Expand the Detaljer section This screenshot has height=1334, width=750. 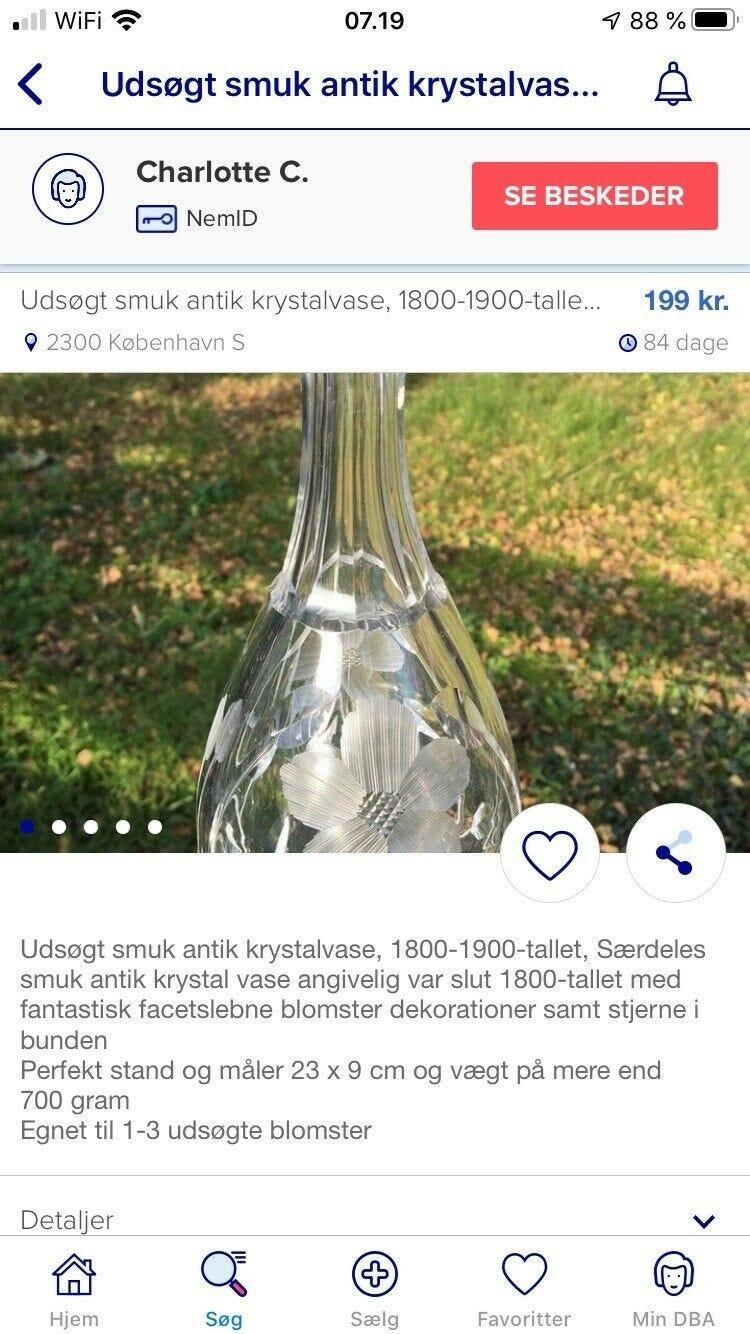(x=67, y=1220)
